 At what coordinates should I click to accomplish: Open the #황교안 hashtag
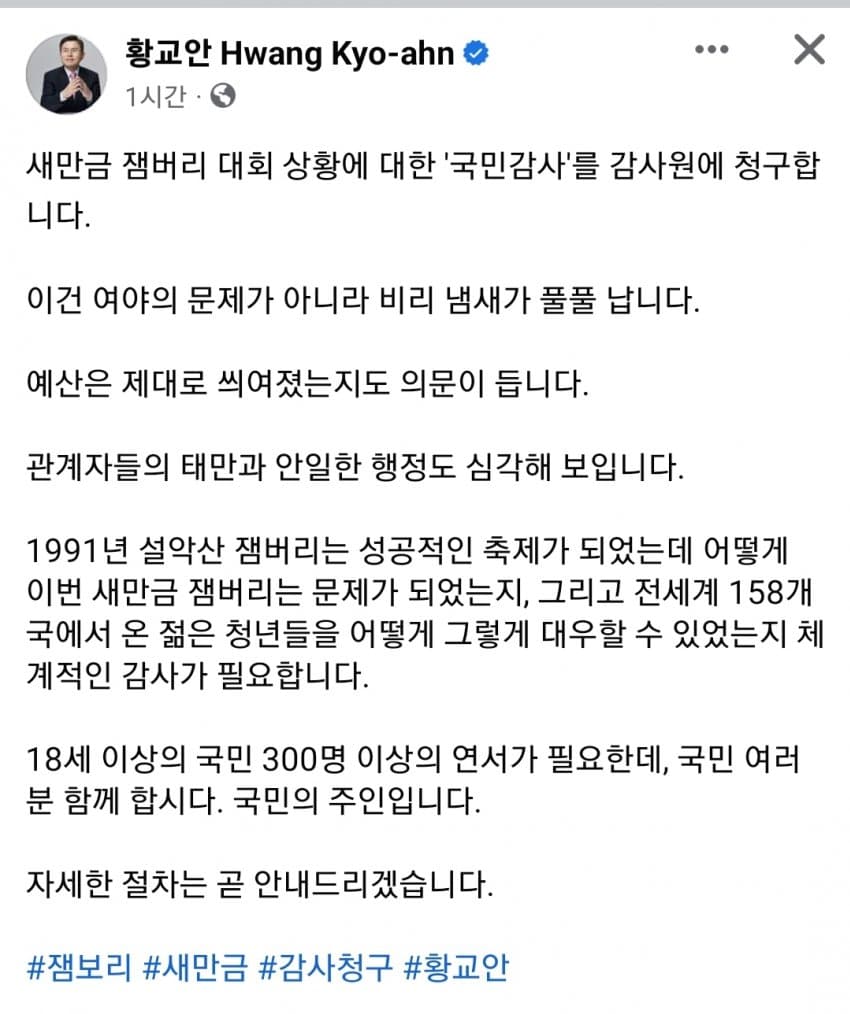point(456,969)
